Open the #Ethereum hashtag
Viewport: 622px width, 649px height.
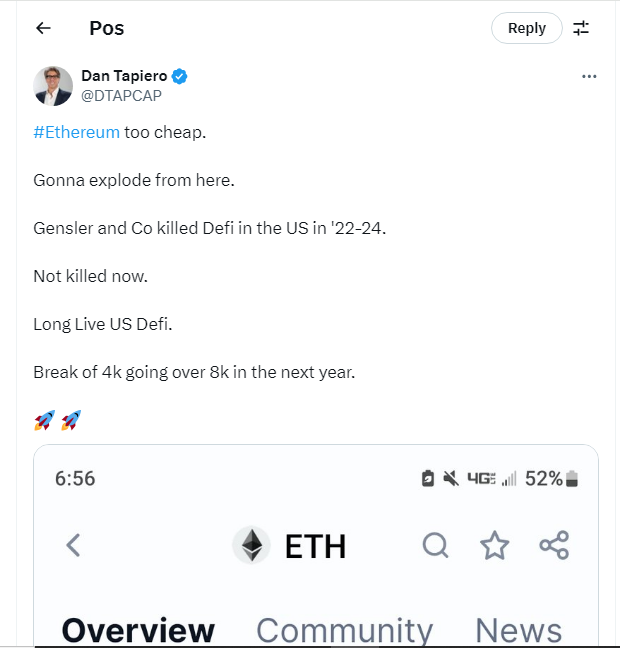click(x=77, y=132)
